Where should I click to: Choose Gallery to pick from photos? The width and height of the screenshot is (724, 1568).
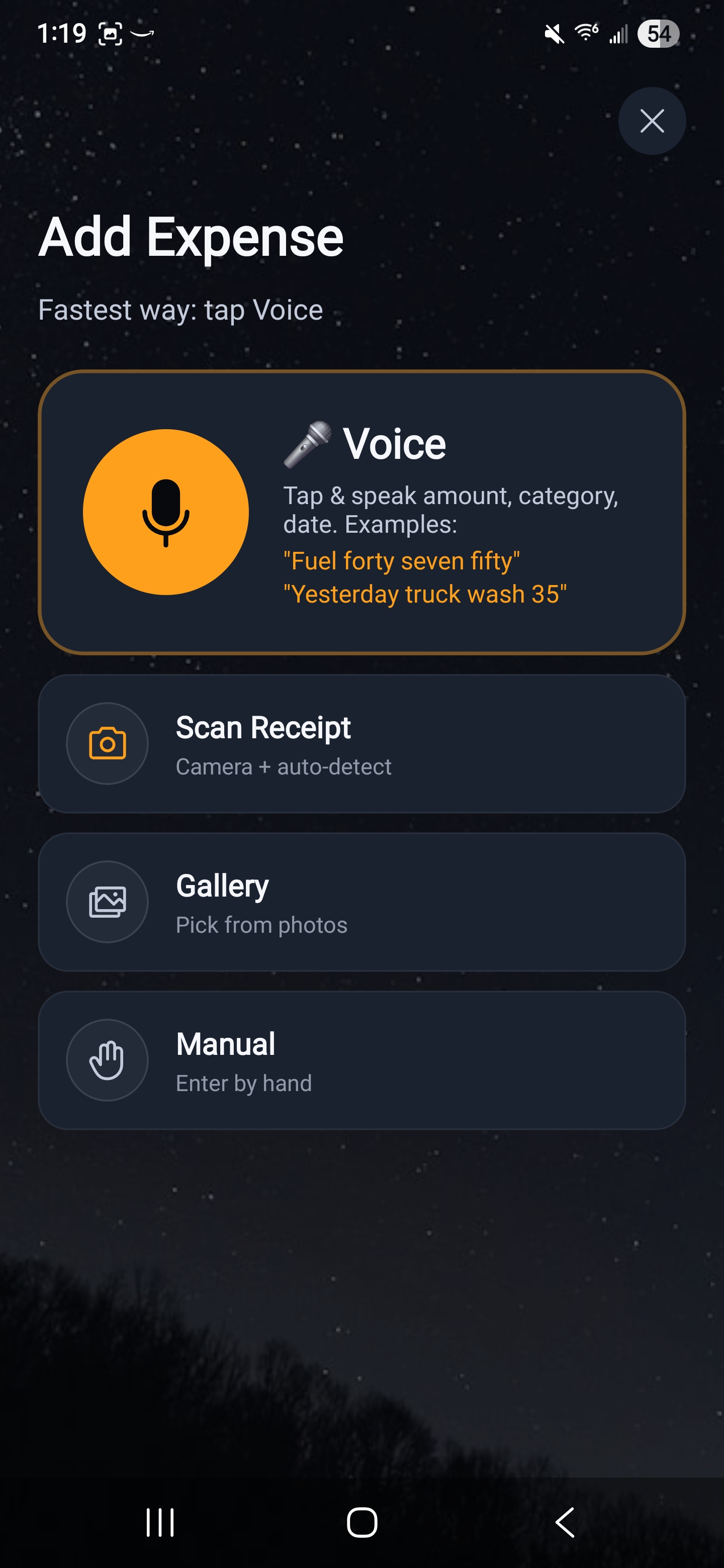(x=361, y=902)
